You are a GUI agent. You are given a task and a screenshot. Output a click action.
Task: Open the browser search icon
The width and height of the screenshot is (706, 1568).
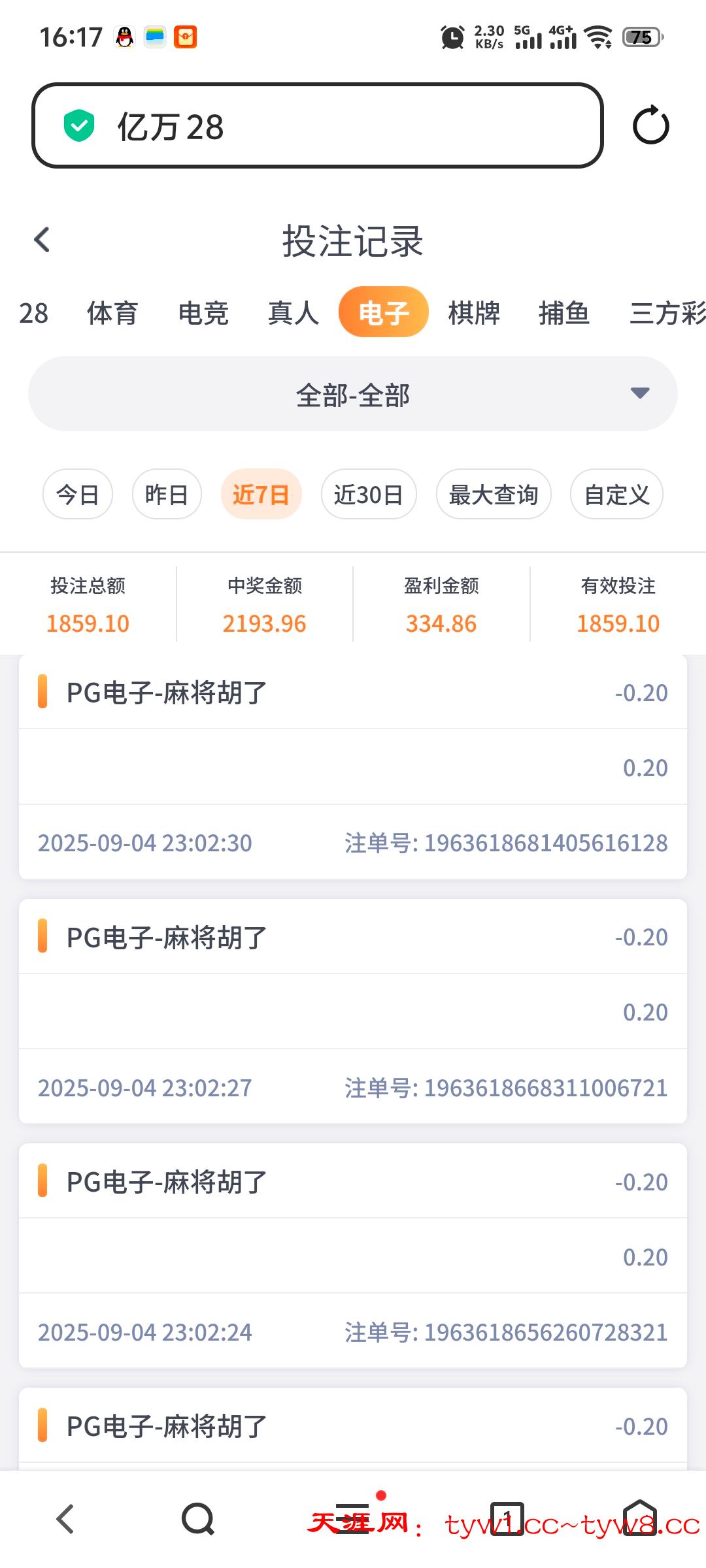(198, 1519)
